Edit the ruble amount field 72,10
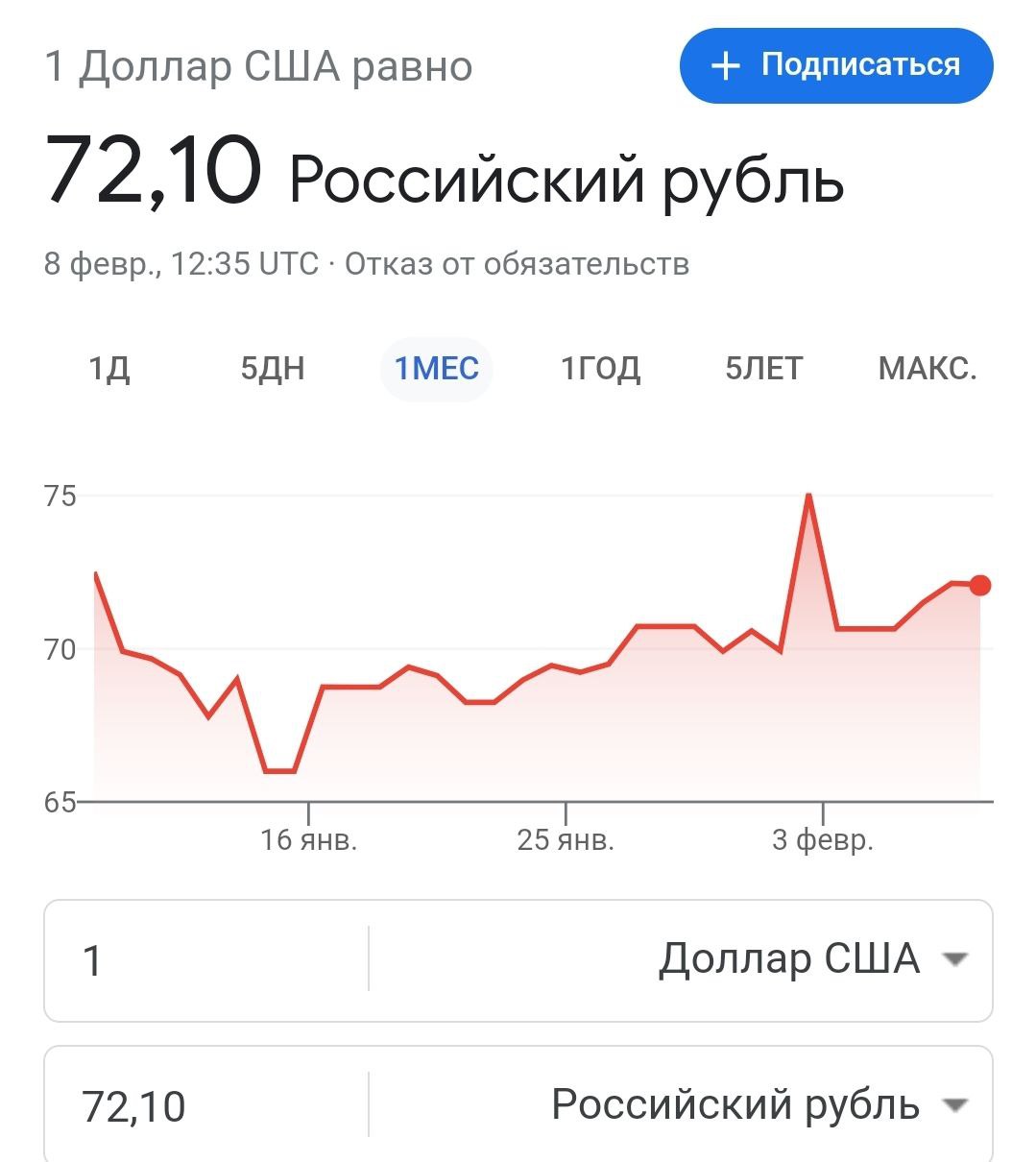 pyautogui.click(x=206, y=1105)
